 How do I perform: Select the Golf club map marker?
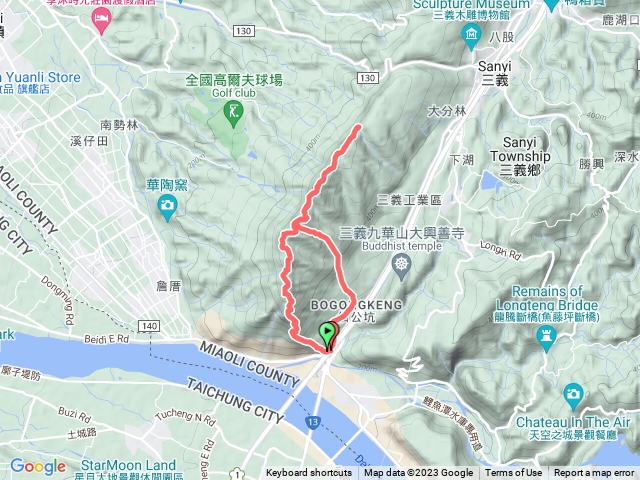tap(233, 114)
